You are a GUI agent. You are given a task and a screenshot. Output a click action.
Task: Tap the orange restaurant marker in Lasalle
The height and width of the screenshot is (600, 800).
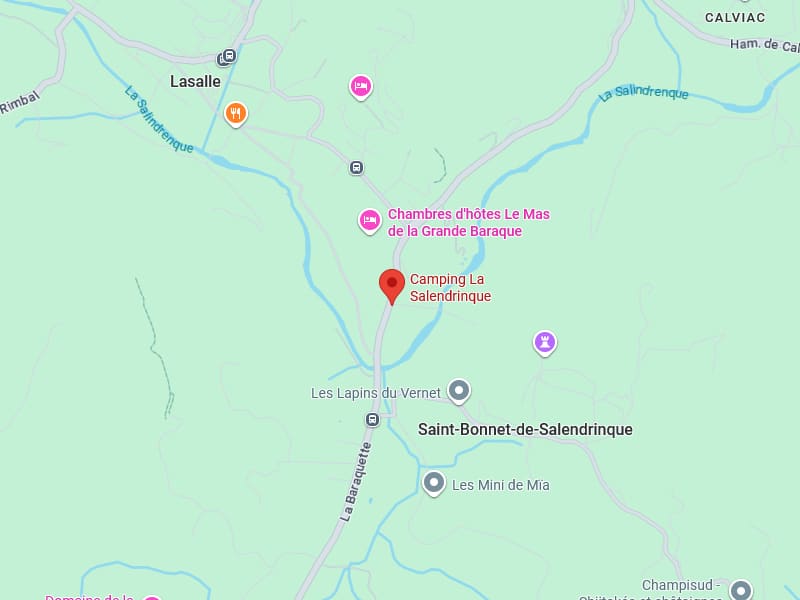pos(236,114)
